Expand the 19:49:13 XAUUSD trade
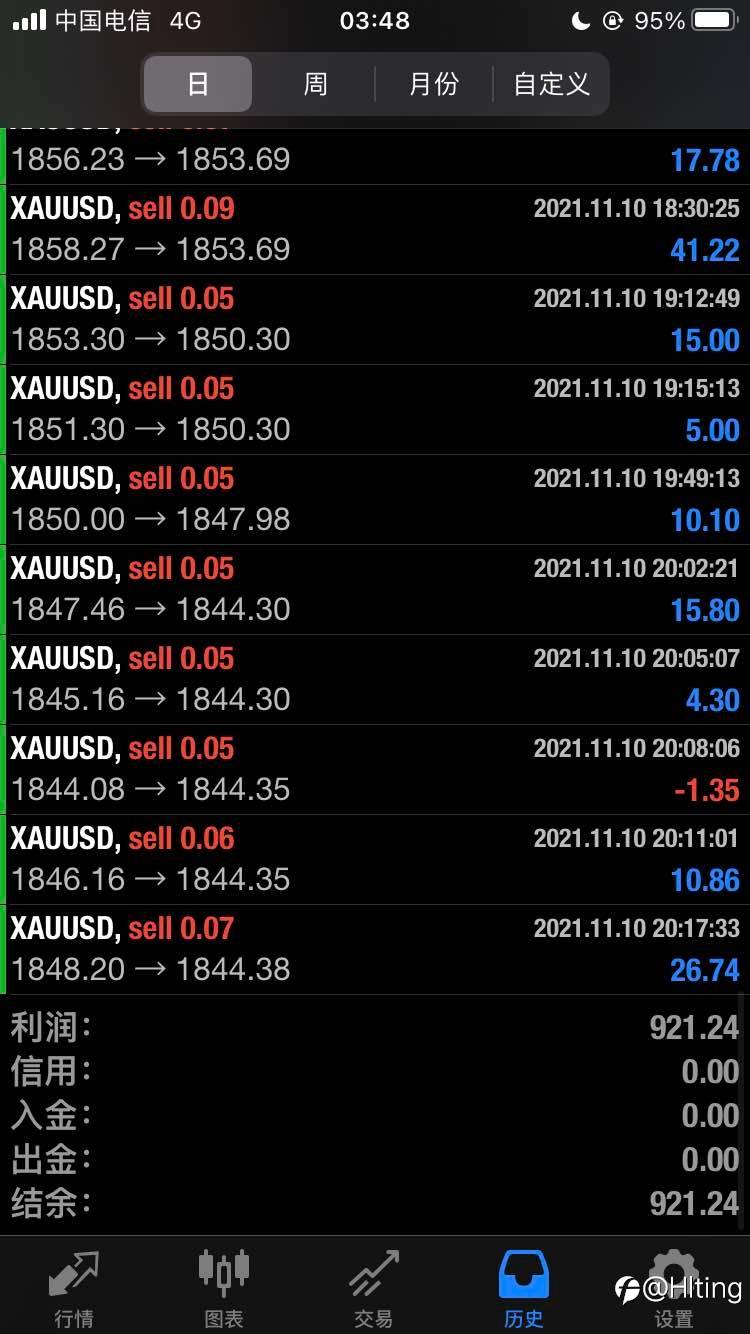750x1334 pixels. [x=375, y=499]
